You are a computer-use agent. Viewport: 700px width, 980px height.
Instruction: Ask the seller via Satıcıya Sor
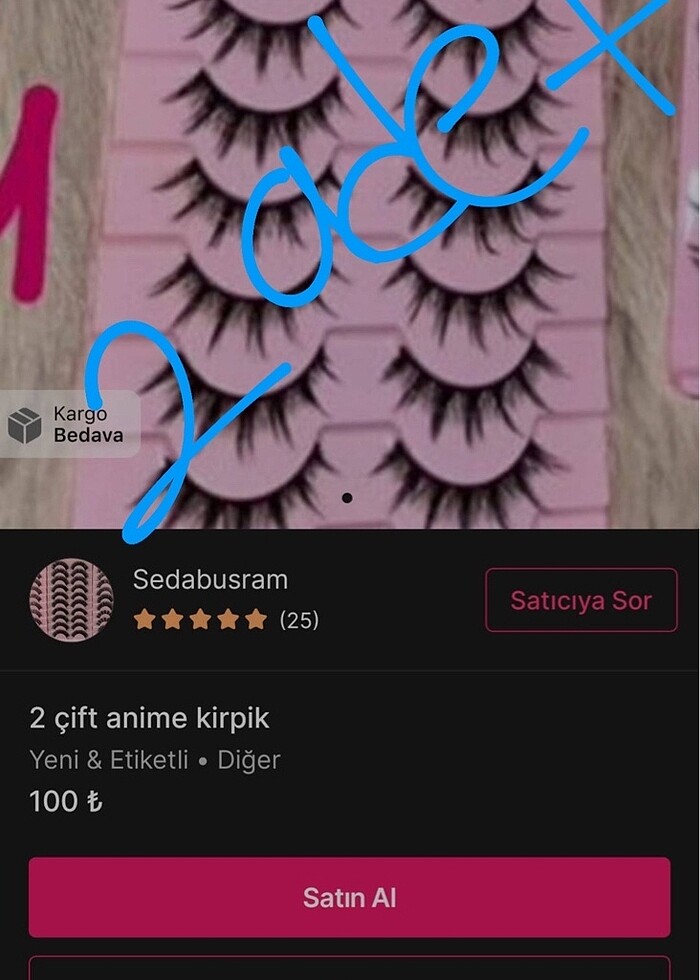click(x=581, y=600)
